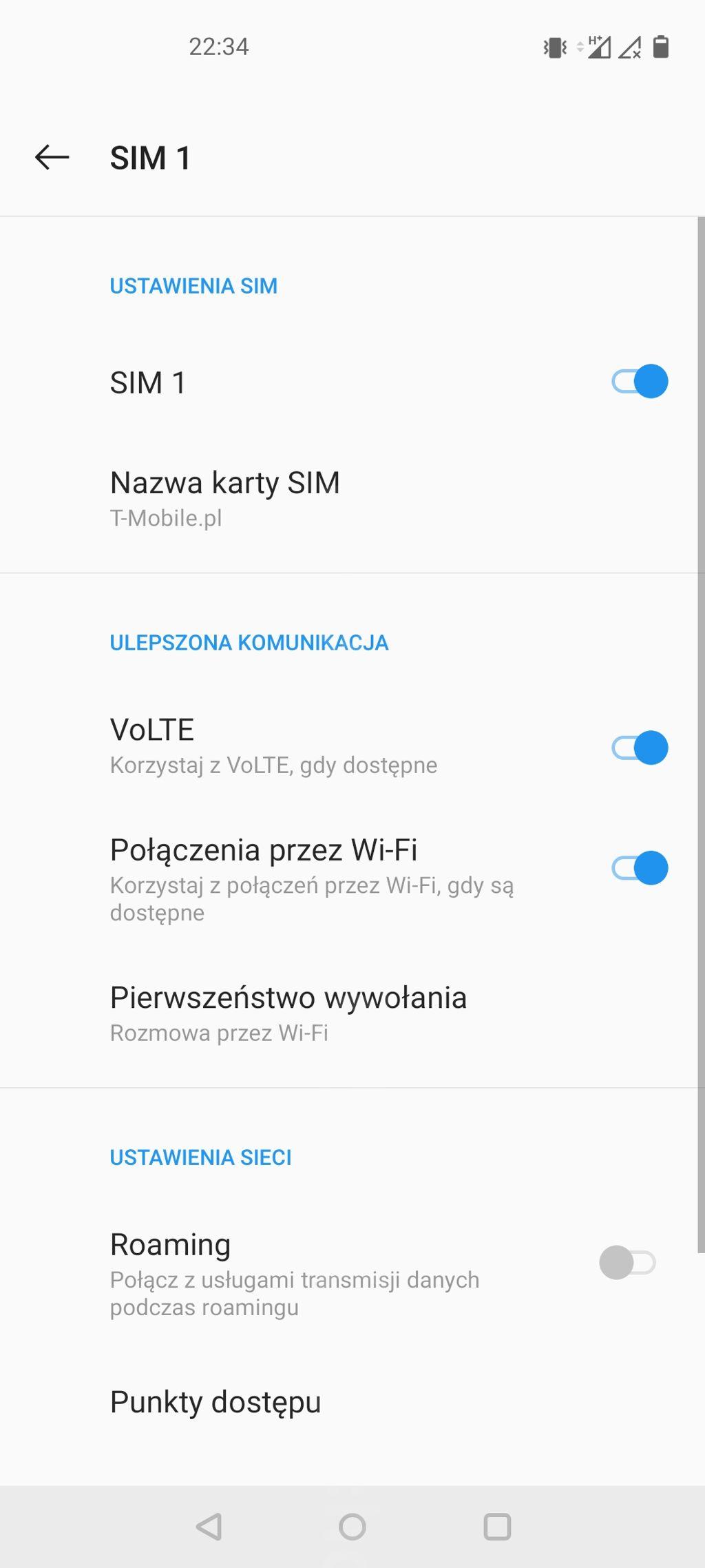Turn off the SIM 1 switch
The image size is (705, 1568).
(x=640, y=382)
